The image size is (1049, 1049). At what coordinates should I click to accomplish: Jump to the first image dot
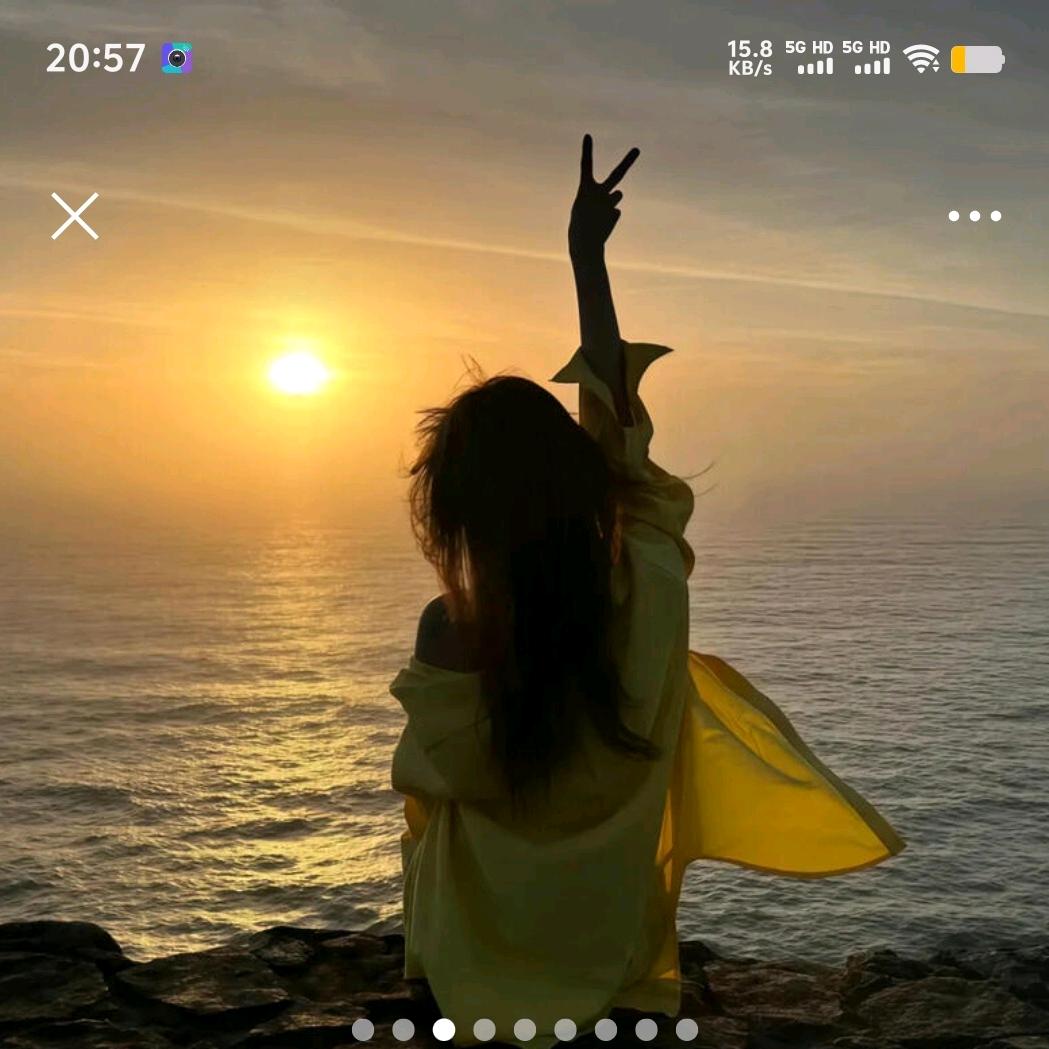coord(363,1030)
